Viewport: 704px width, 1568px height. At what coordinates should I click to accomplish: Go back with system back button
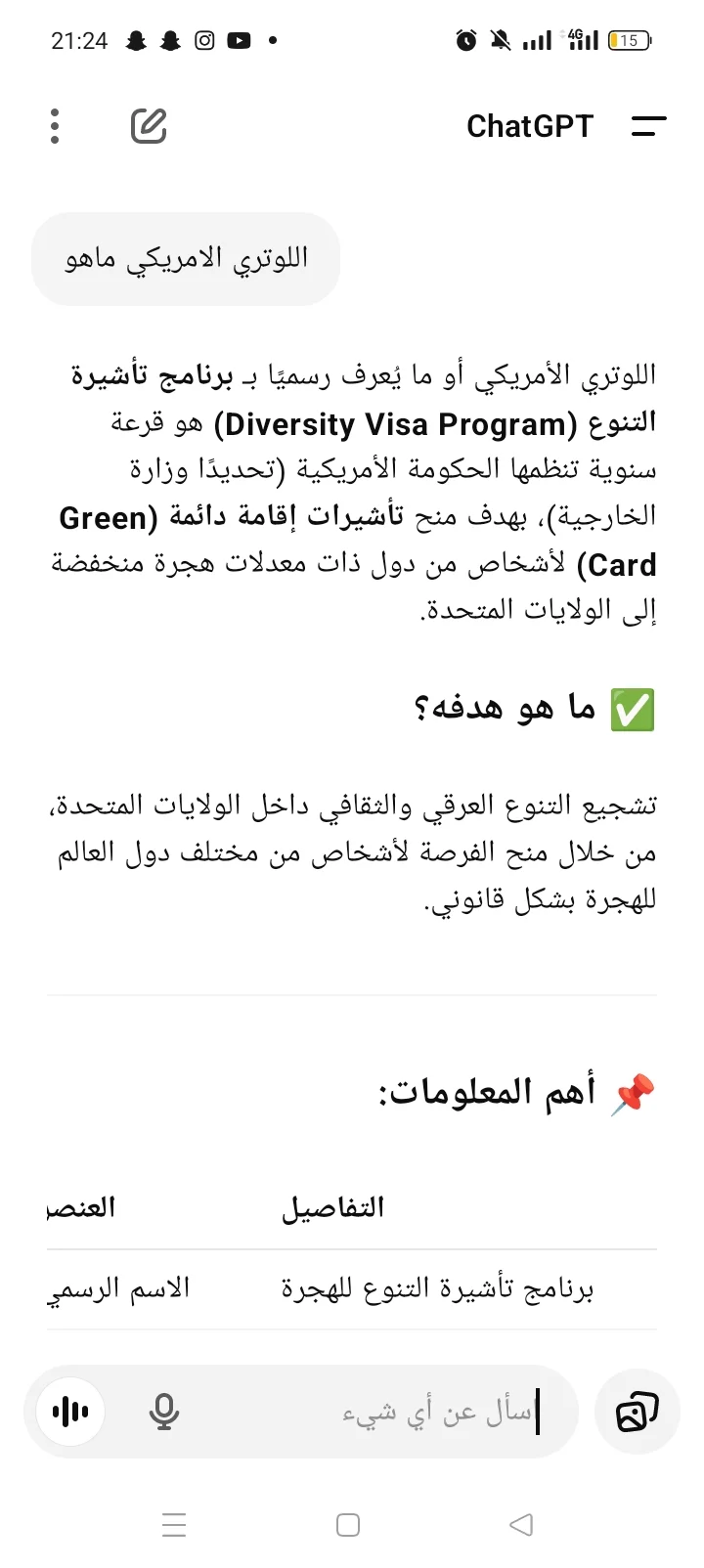[x=521, y=1524]
